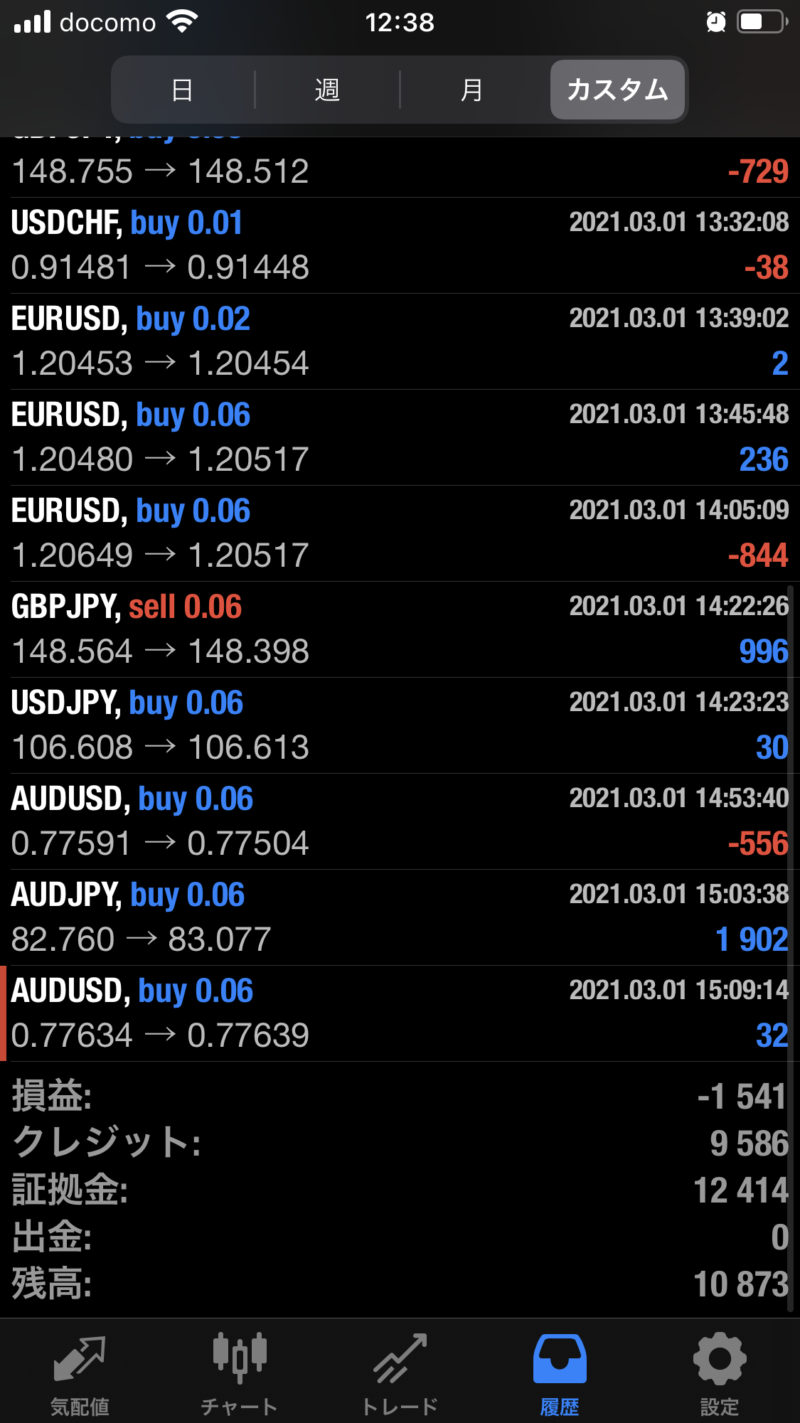Switch to the 月 period tab
The height and width of the screenshot is (1423, 800).
[472, 90]
